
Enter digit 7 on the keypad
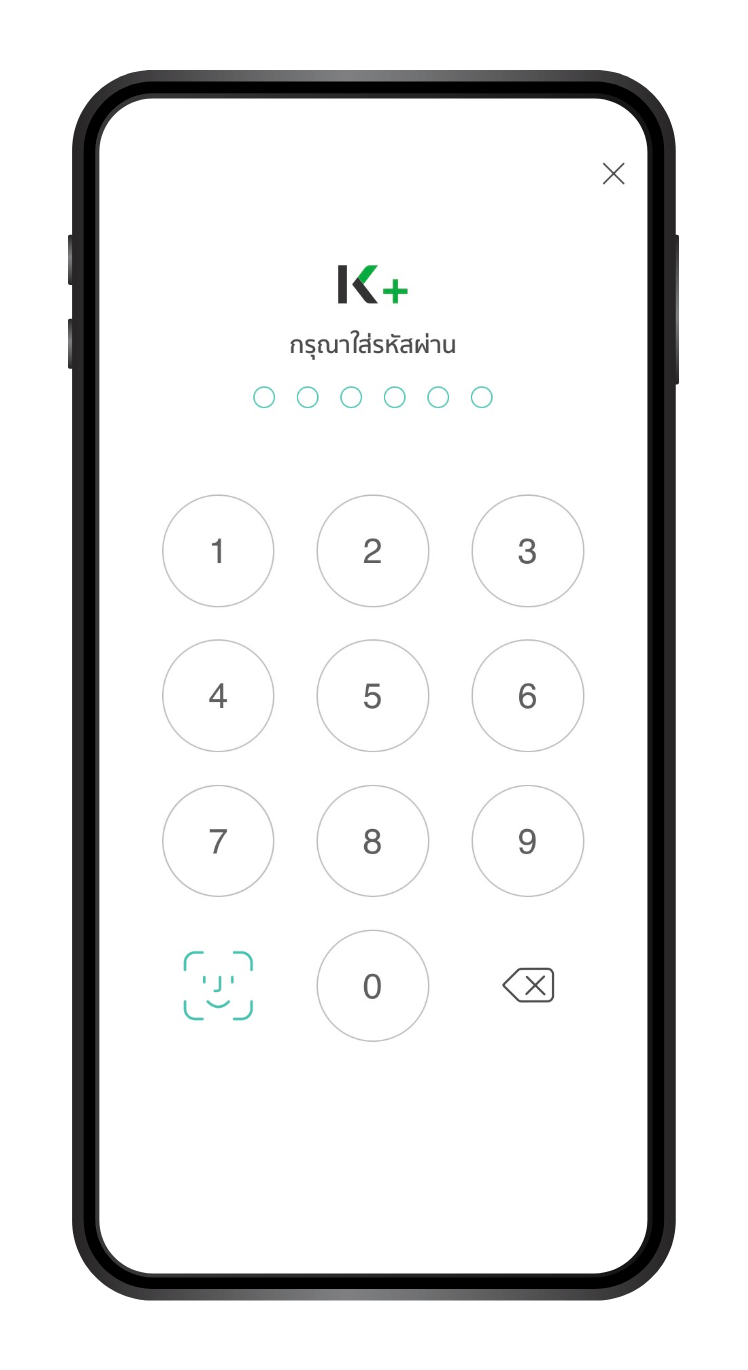[218, 841]
